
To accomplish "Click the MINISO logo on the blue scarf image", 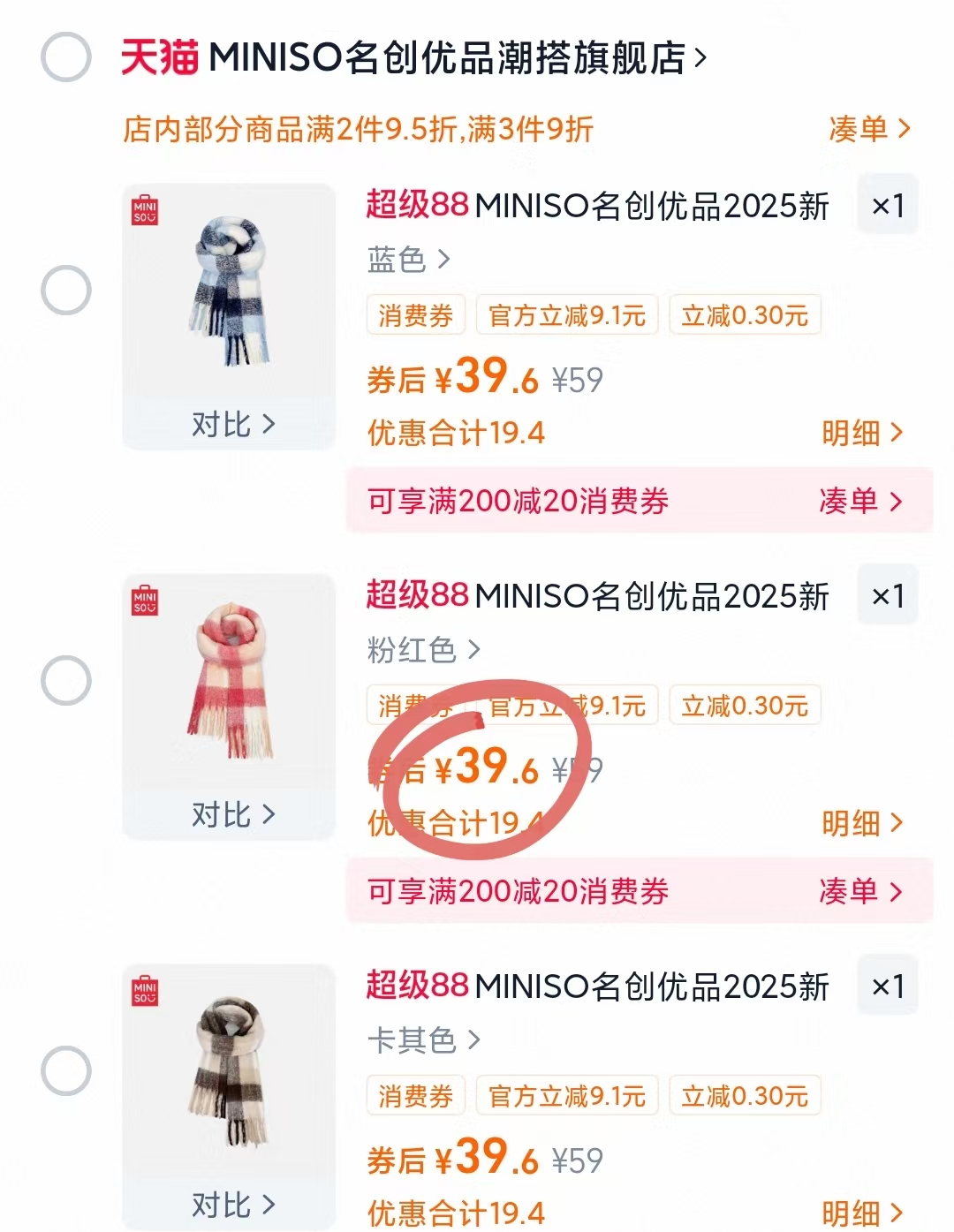I will [x=145, y=209].
